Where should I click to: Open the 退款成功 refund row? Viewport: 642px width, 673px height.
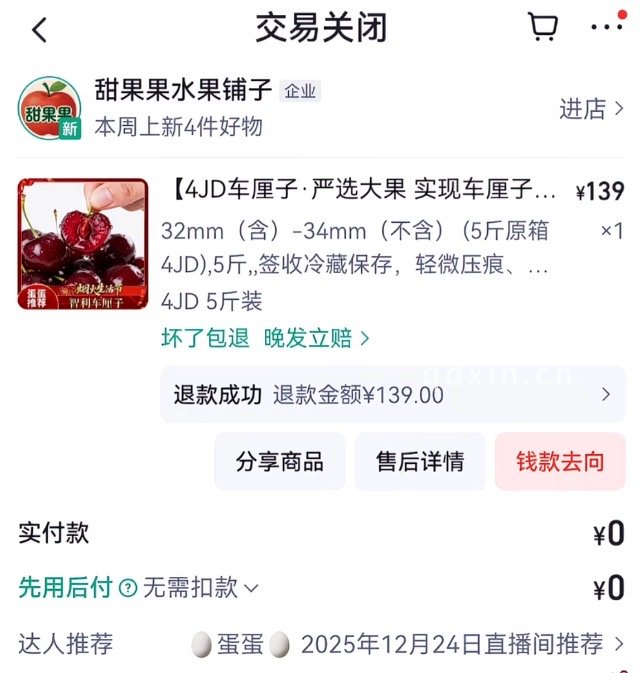392,394
